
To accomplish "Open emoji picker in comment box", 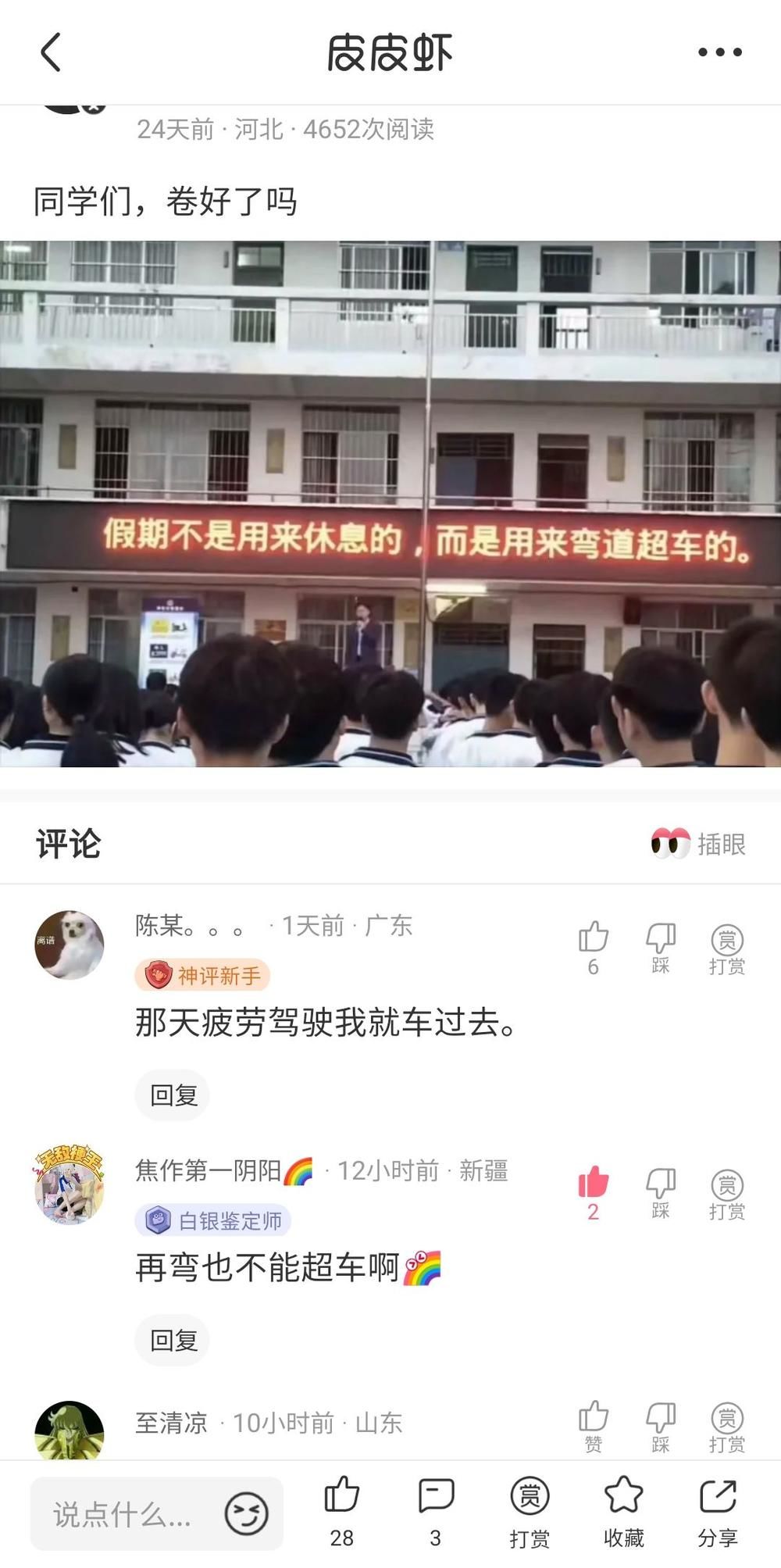I will (x=246, y=1514).
